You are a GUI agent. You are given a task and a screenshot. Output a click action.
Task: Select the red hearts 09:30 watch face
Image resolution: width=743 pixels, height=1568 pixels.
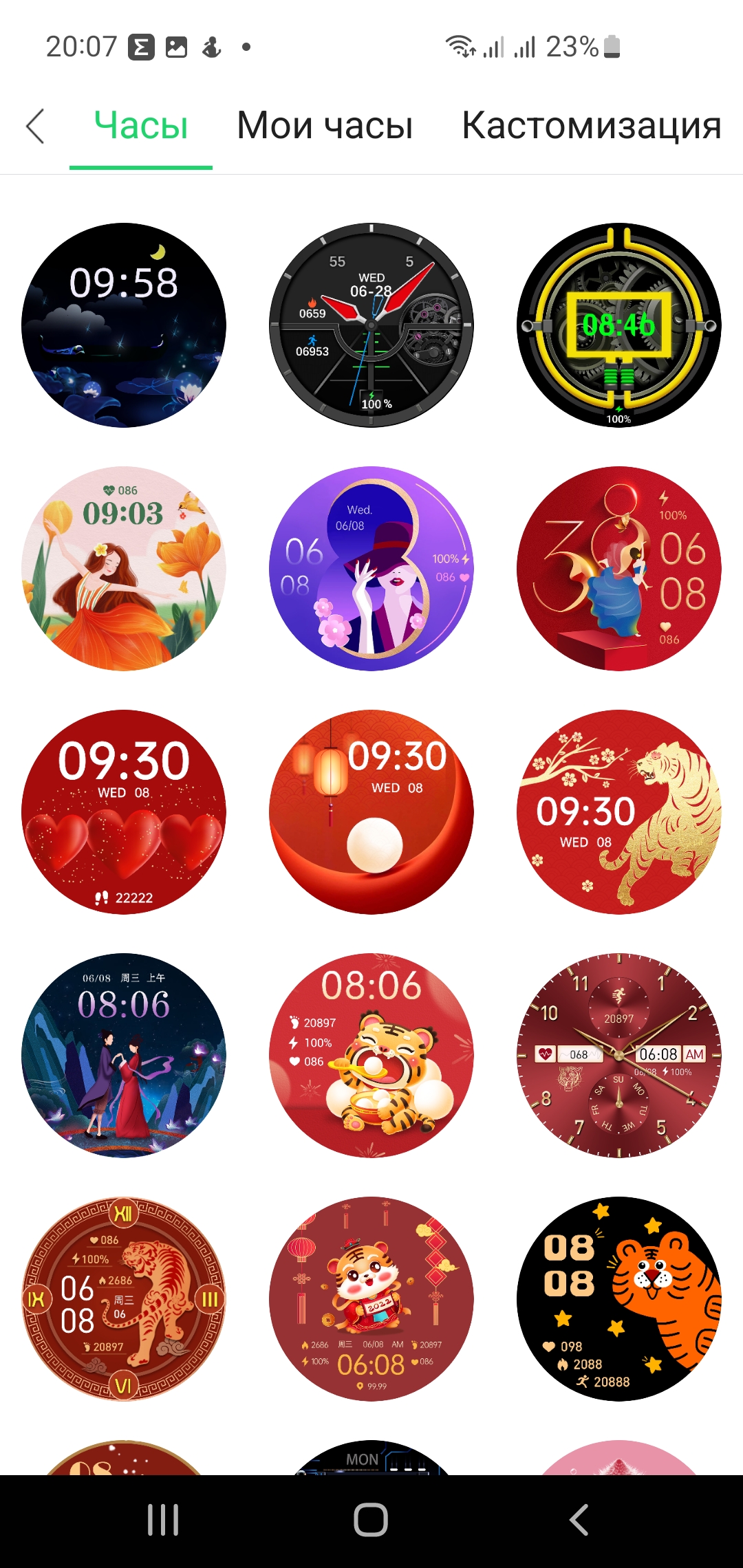(x=124, y=812)
